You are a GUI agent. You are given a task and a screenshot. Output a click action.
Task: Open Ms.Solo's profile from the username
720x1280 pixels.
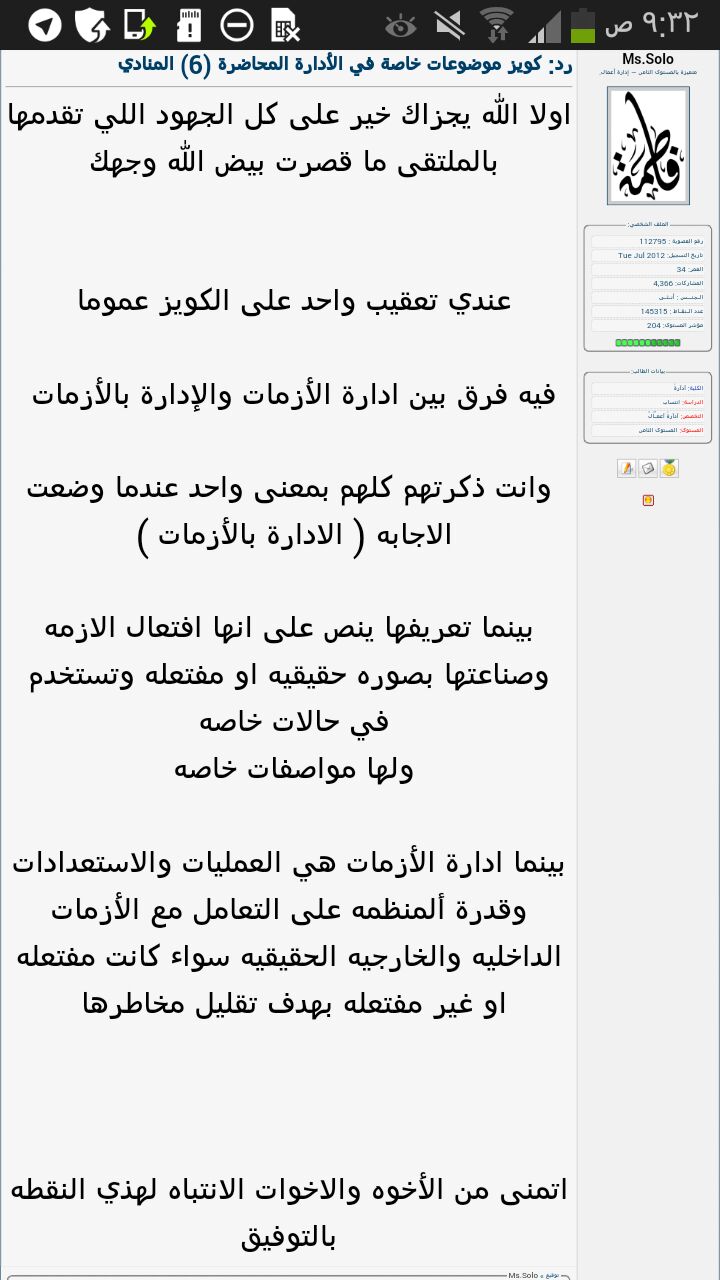point(648,60)
